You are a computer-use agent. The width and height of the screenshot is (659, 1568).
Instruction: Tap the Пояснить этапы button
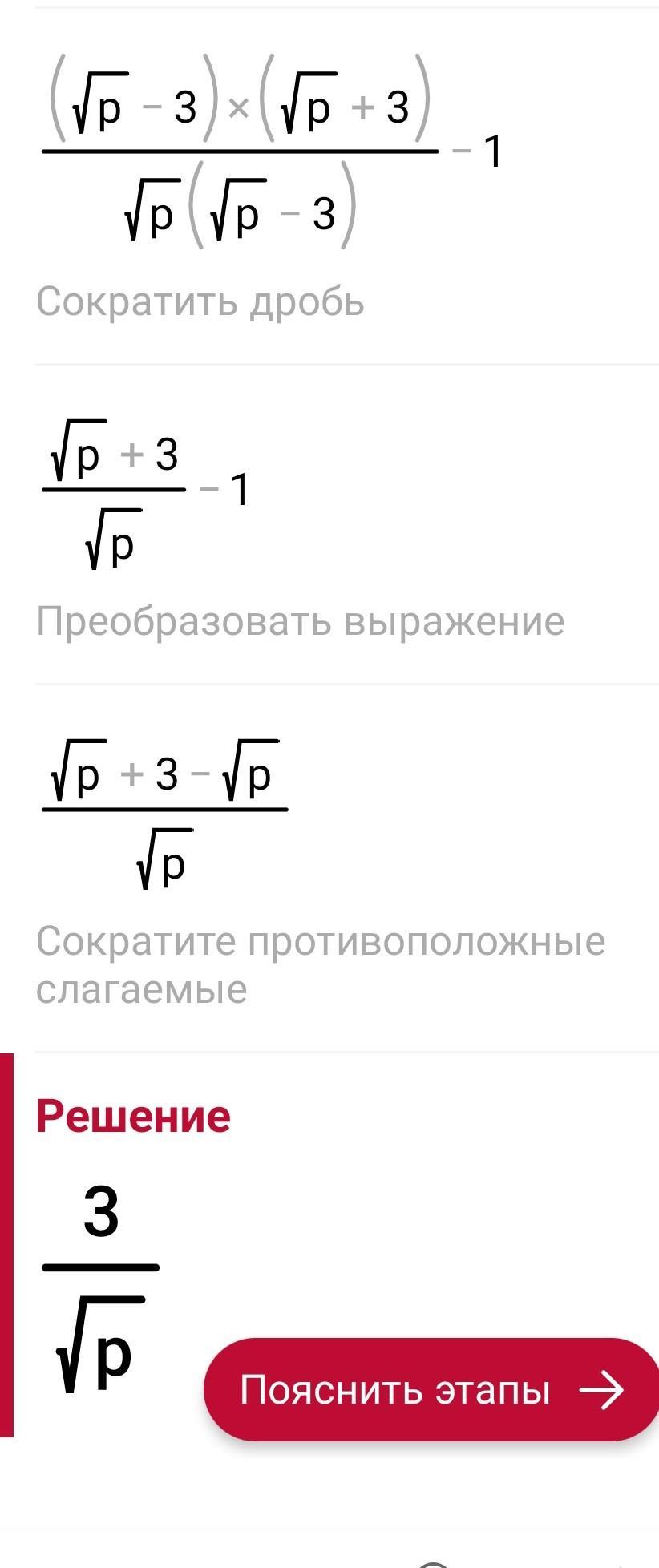point(431,1389)
